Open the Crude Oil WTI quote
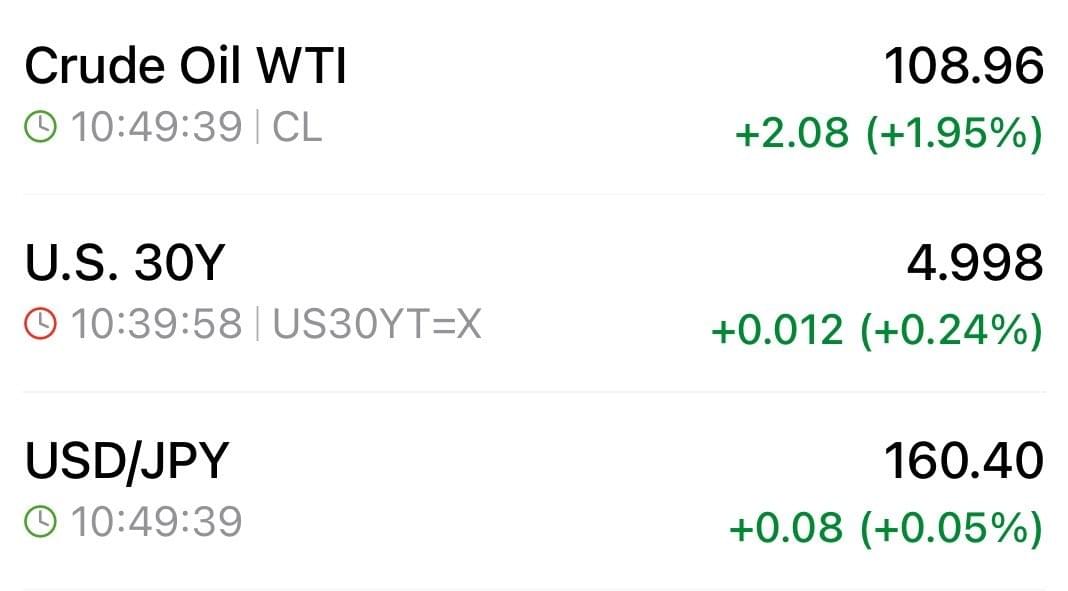This screenshot has width=1068, height=591. pos(186,68)
